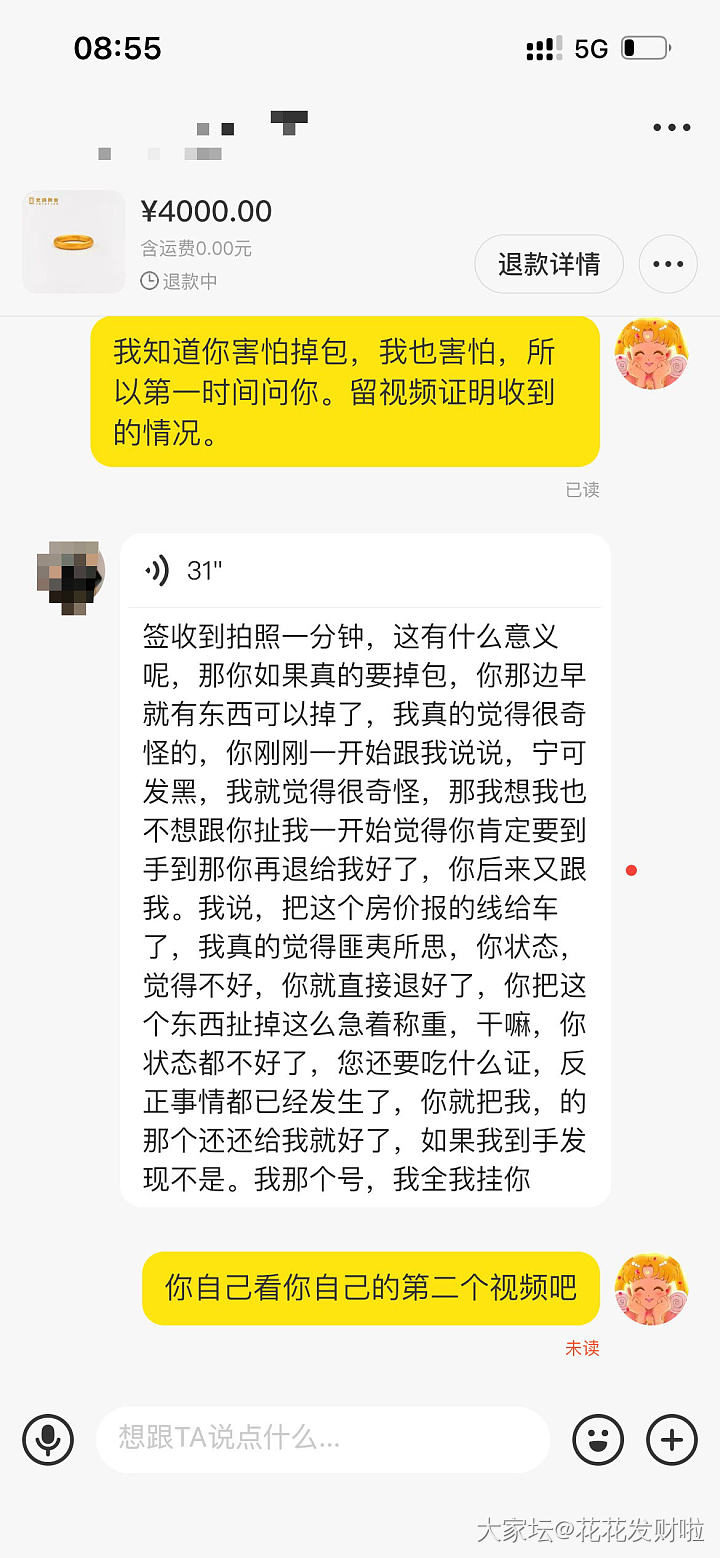Open the emoji picker

pyautogui.click(x=598, y=1440)
